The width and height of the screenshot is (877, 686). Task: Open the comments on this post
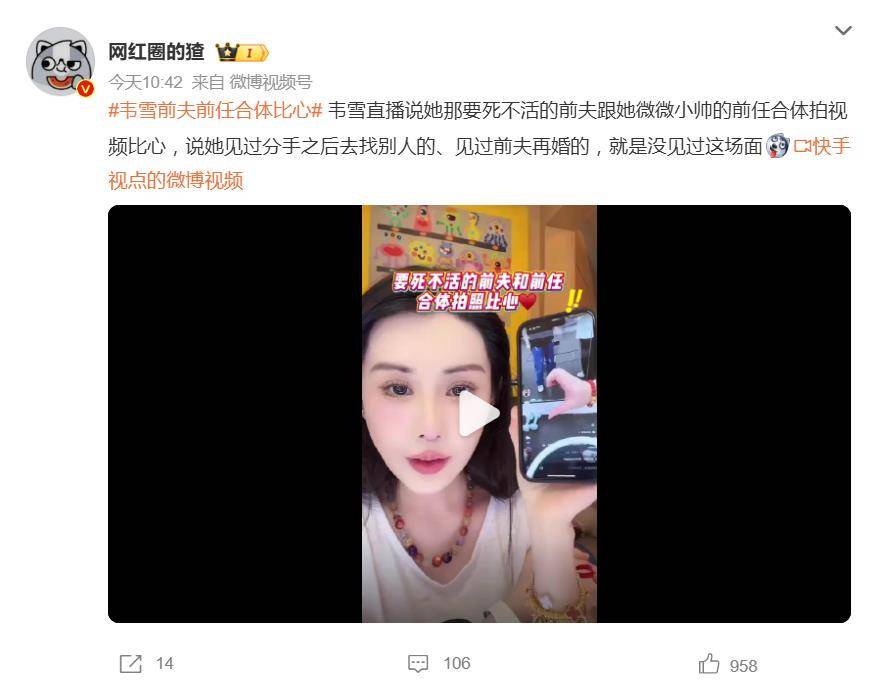click(439, 663)
